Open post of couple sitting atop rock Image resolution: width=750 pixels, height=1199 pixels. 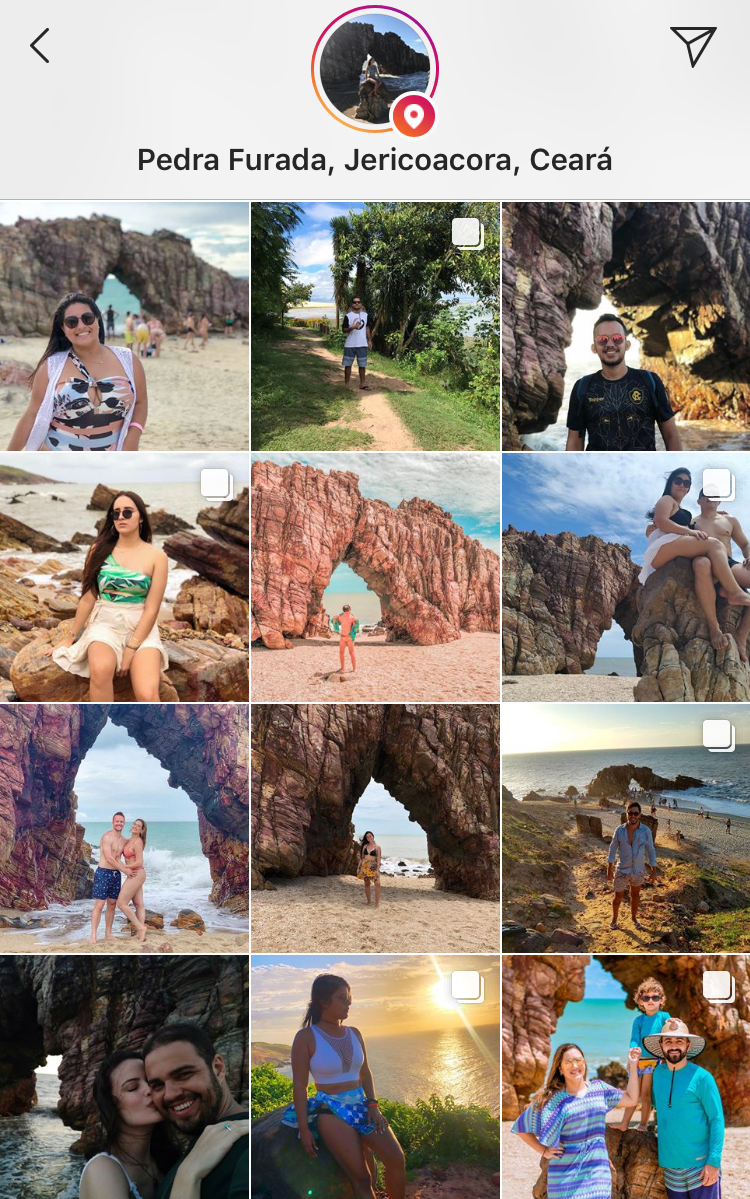tap(626, 577)
